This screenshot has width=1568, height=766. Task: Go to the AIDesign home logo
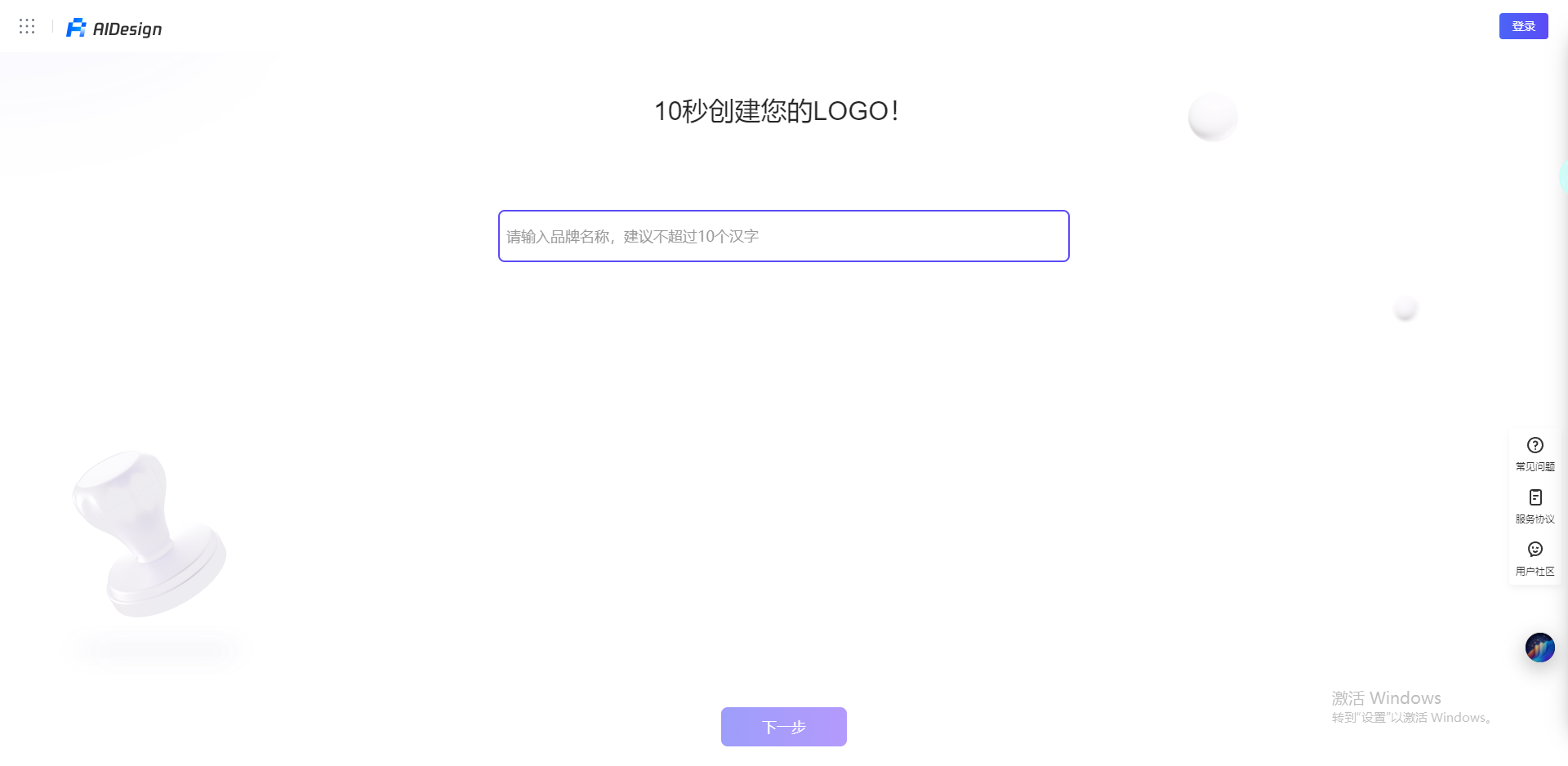click(x=114, y=29)
